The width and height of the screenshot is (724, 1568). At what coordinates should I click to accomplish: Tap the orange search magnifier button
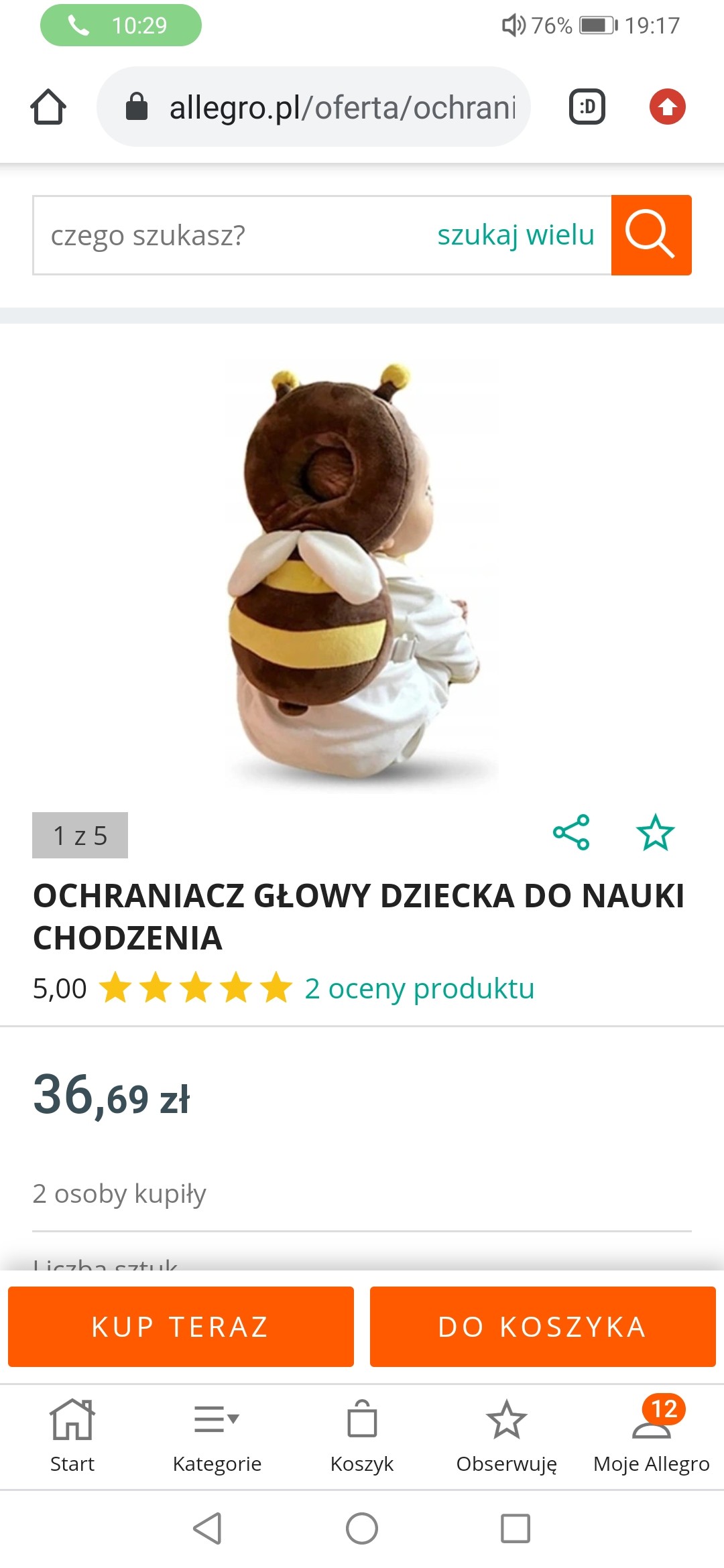tap(650, 235)
